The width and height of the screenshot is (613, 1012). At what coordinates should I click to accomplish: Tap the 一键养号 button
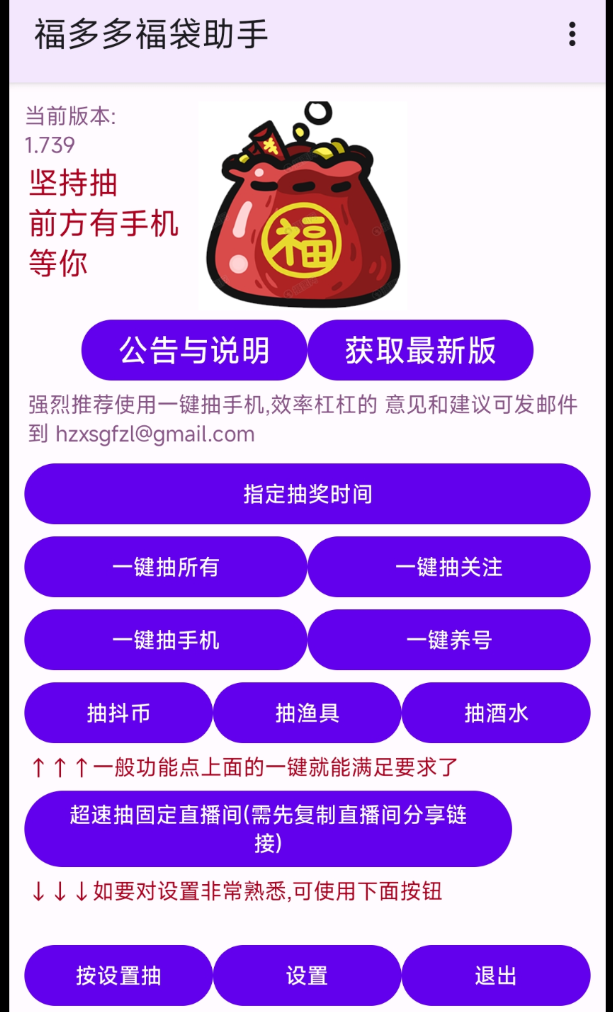448,640
